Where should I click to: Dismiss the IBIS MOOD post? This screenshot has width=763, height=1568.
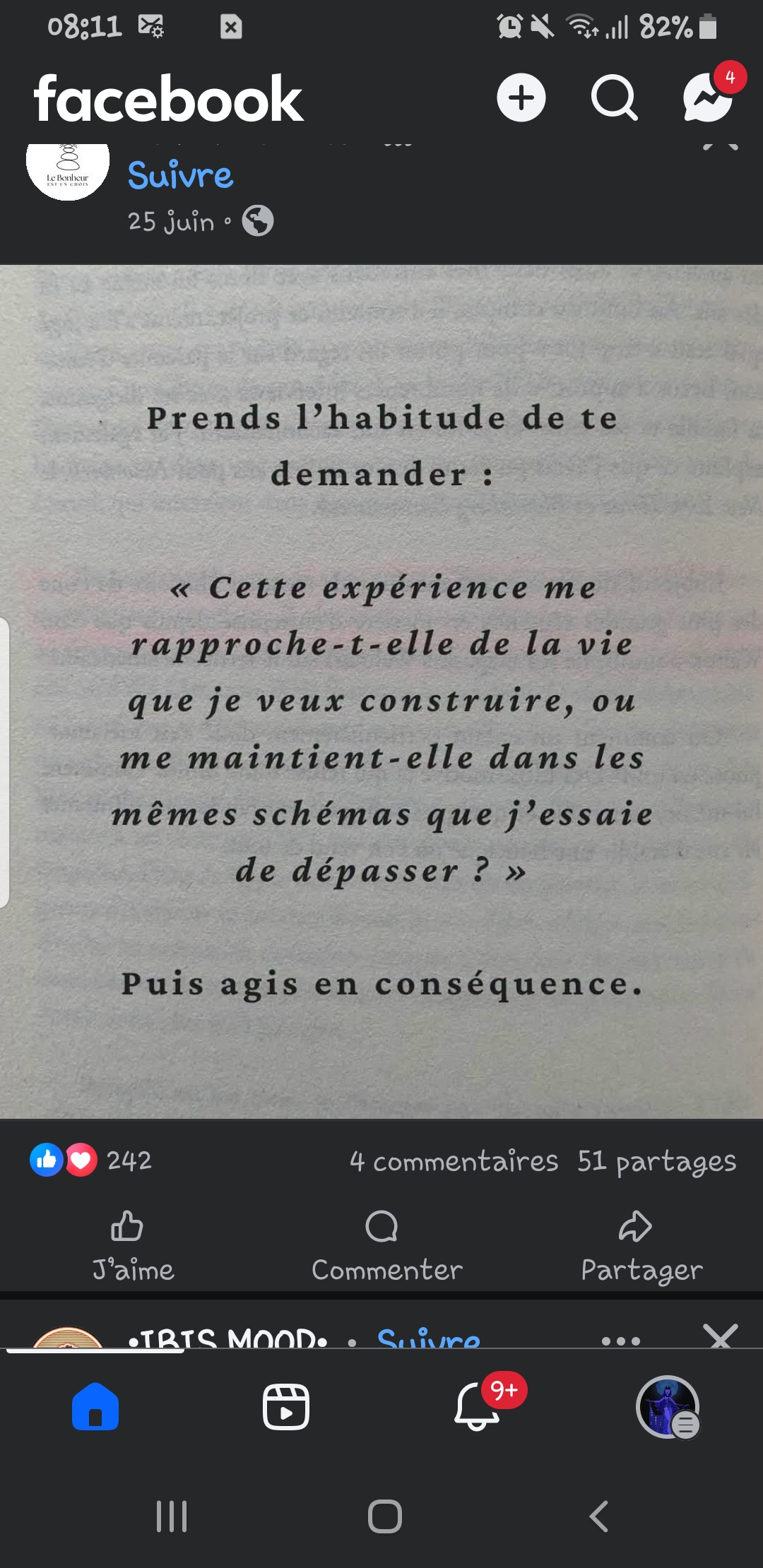[x=721, y=1336]
